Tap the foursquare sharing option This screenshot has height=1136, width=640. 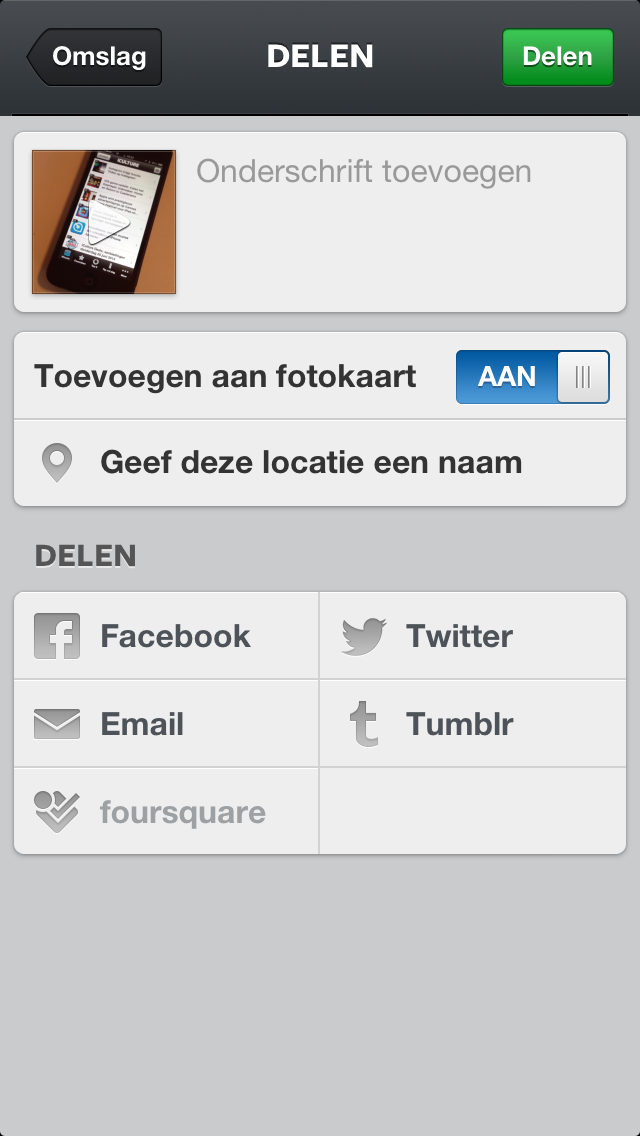[166, 811]
